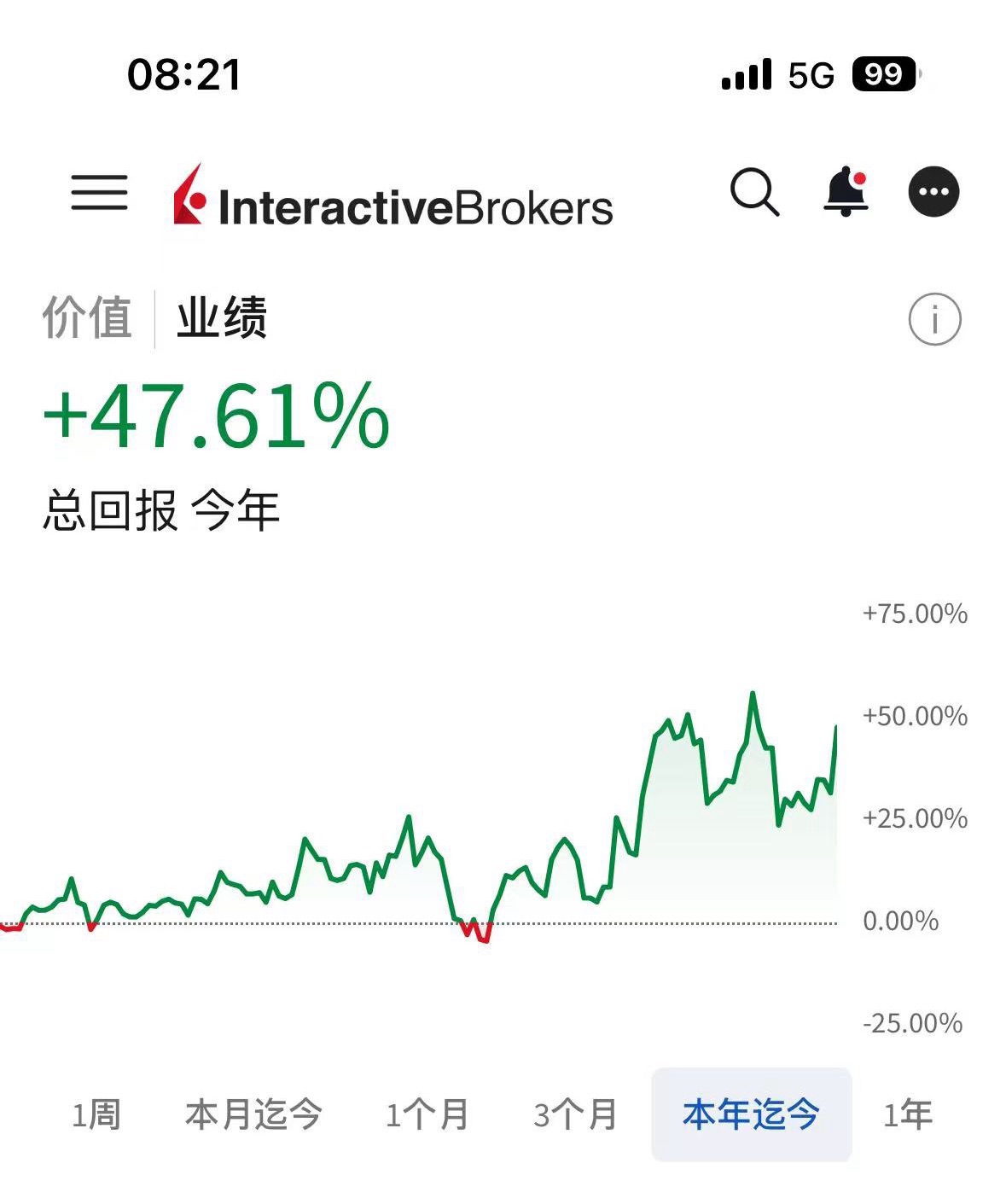
Task: Open the notifications bell
Action: pos(846,191)
